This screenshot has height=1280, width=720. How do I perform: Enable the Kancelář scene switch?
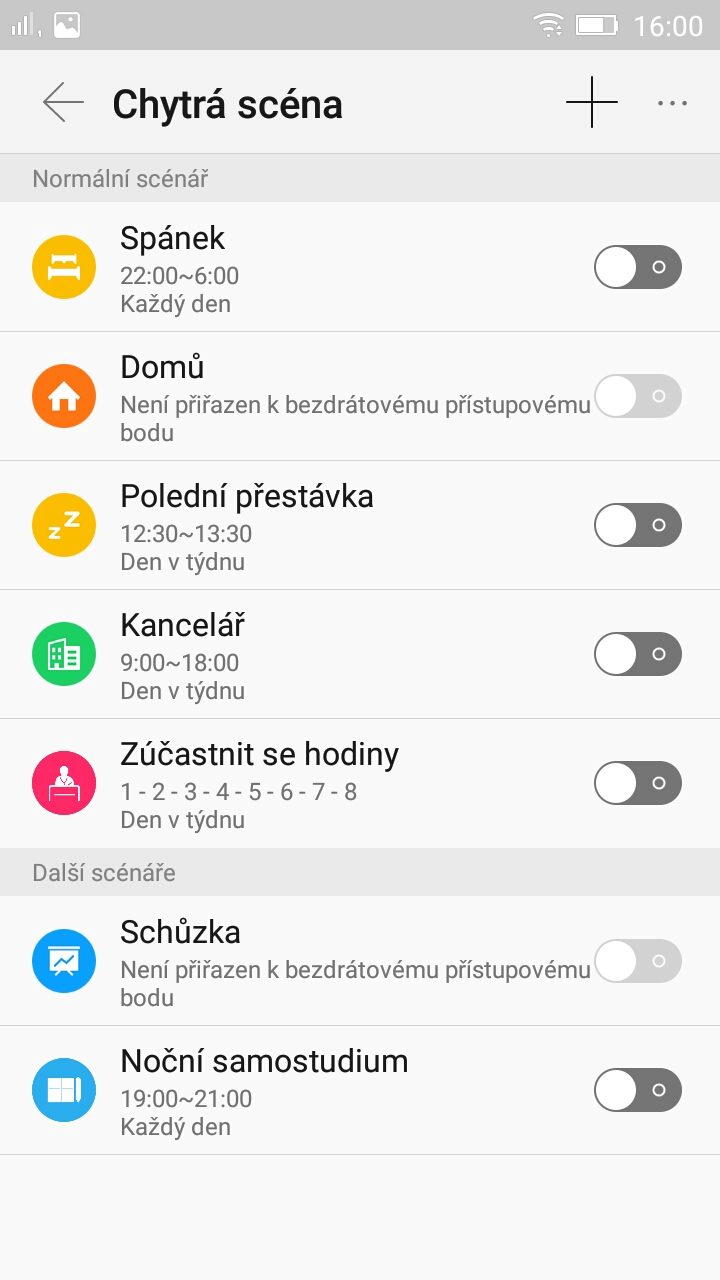click(638, 654)
